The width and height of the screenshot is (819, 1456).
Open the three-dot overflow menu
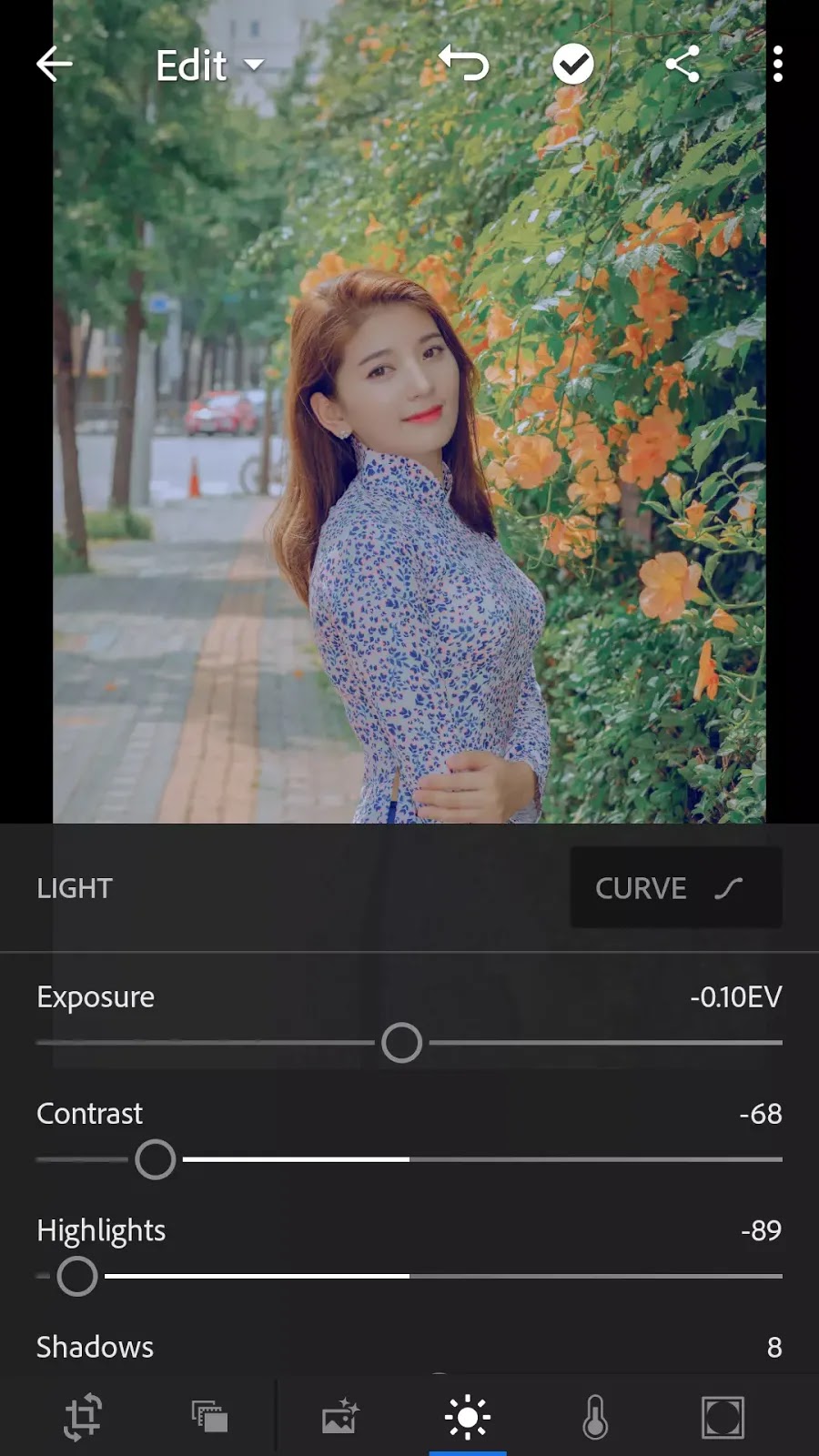tap(777, 64)
